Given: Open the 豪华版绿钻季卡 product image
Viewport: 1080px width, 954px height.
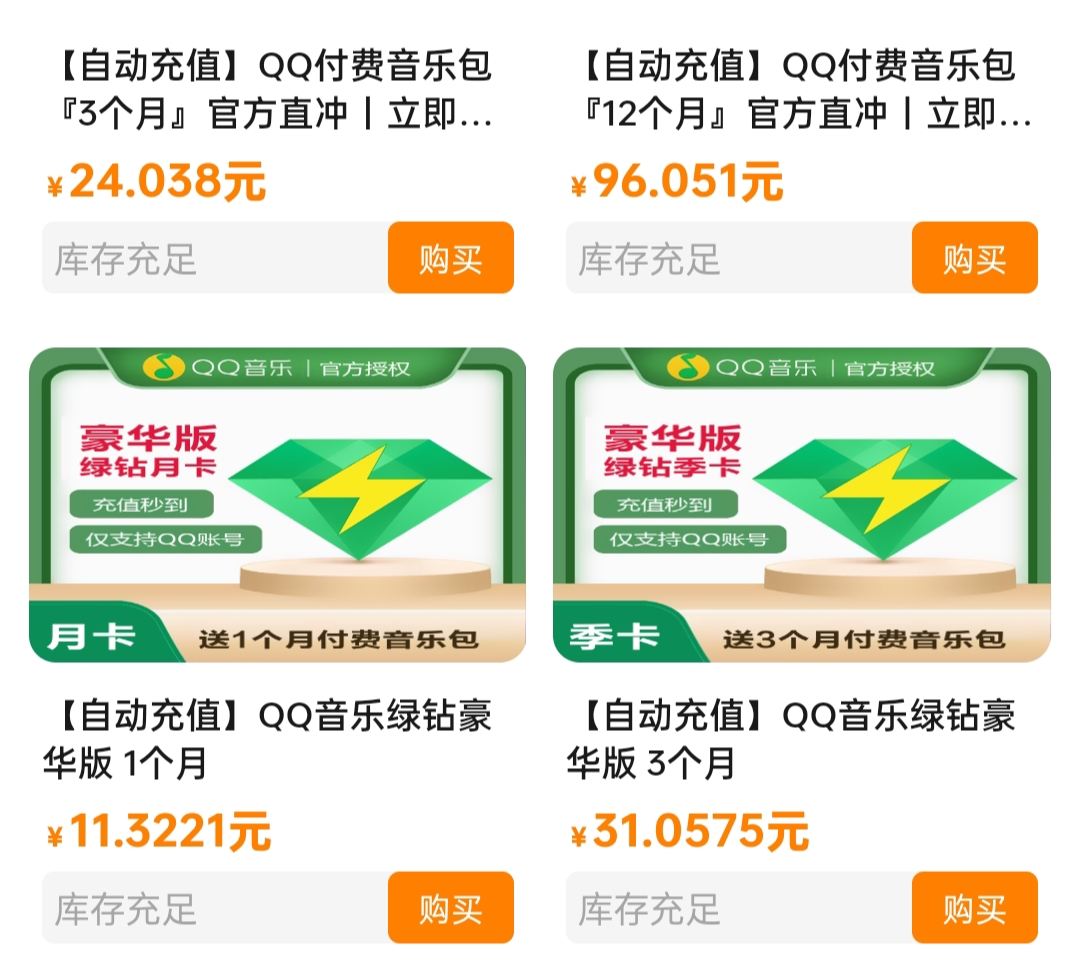Looking at the screenshot, I should (801, 505).
